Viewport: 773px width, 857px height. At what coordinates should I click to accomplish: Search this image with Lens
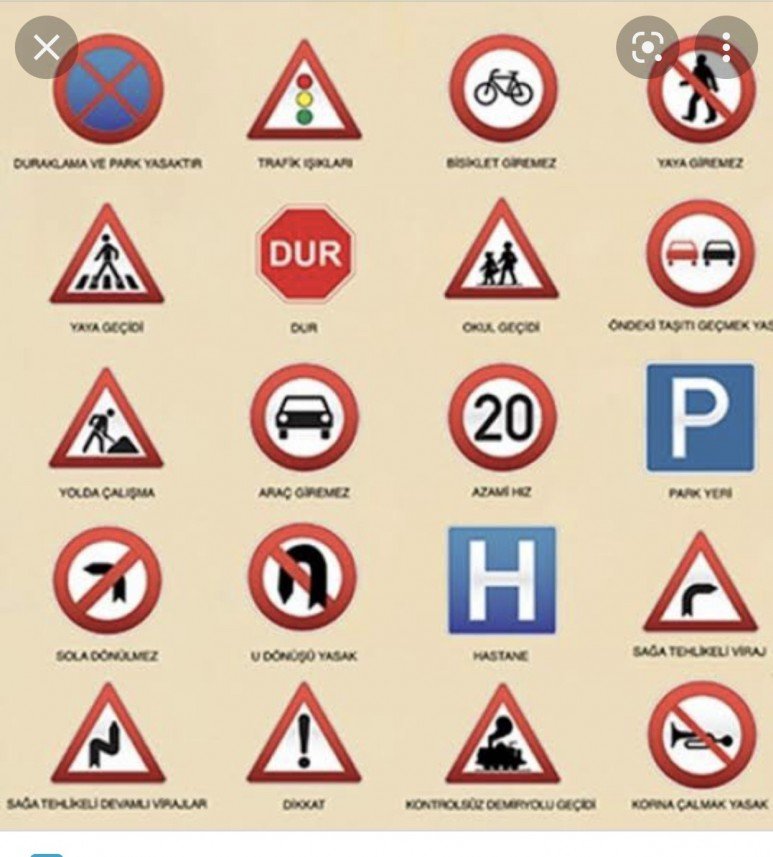pyautogui.click(x=647, y=47)
